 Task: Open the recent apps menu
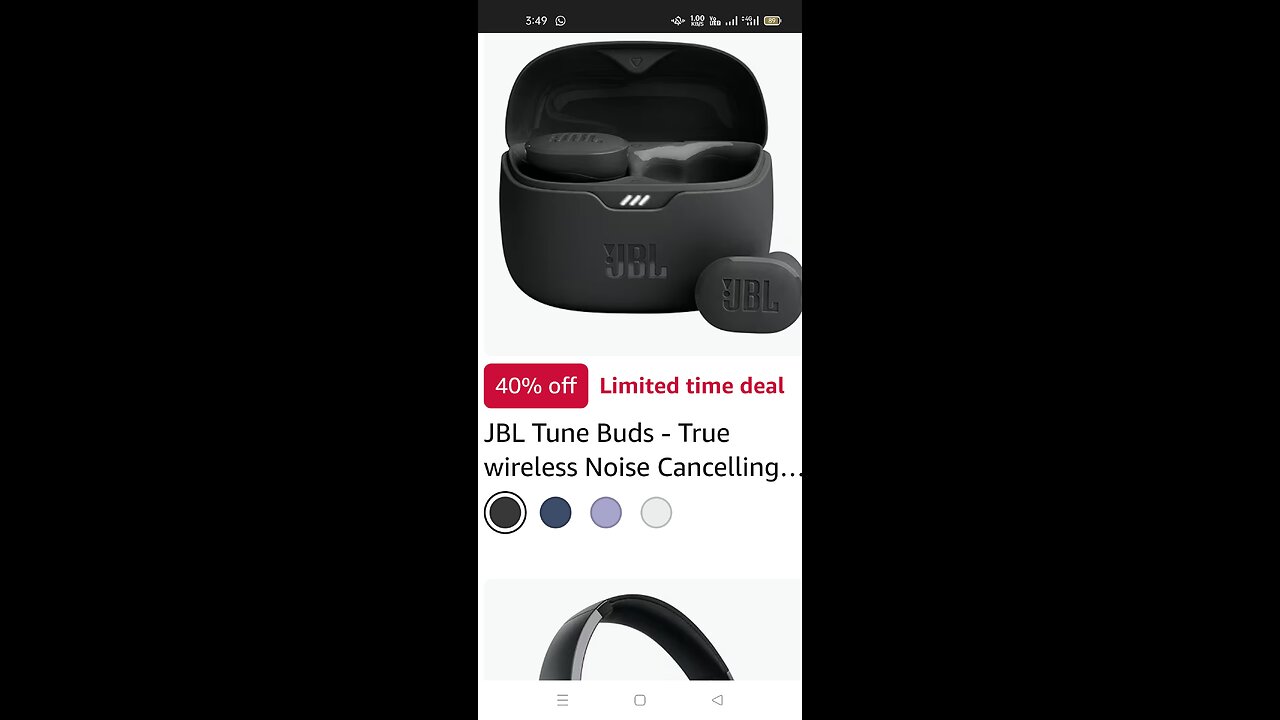click(562, 700)
